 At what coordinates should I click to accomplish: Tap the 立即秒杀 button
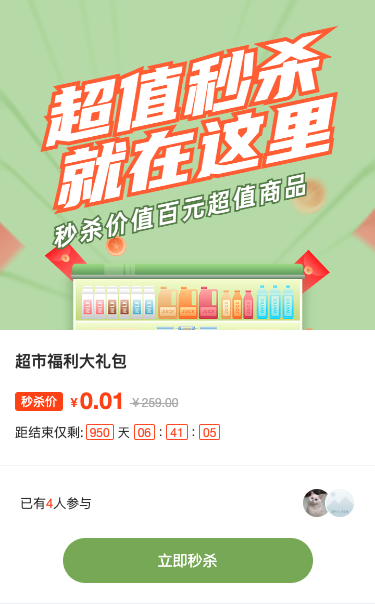[188, 560]
